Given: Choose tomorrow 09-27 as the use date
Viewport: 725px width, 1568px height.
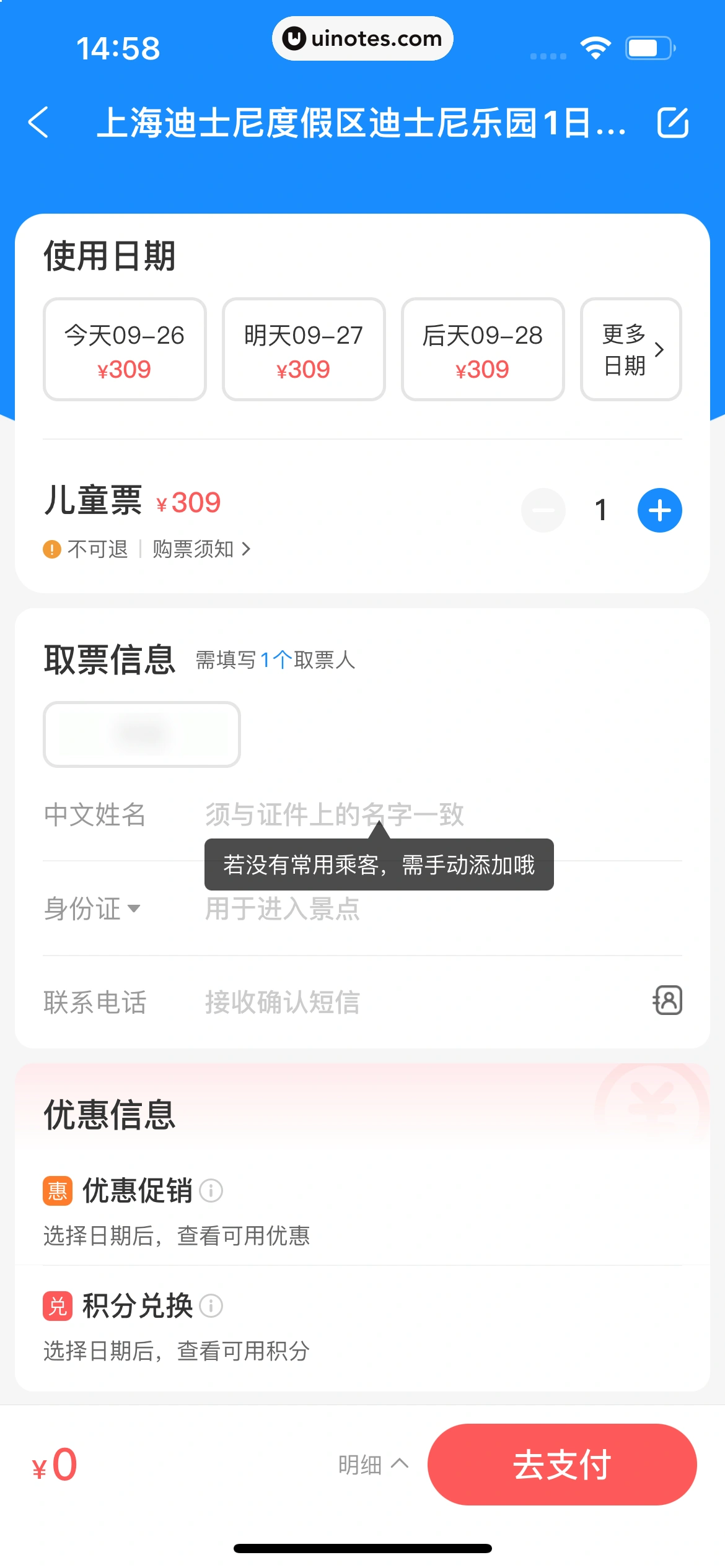Looking at the screenshot, I should coord(304,350).
